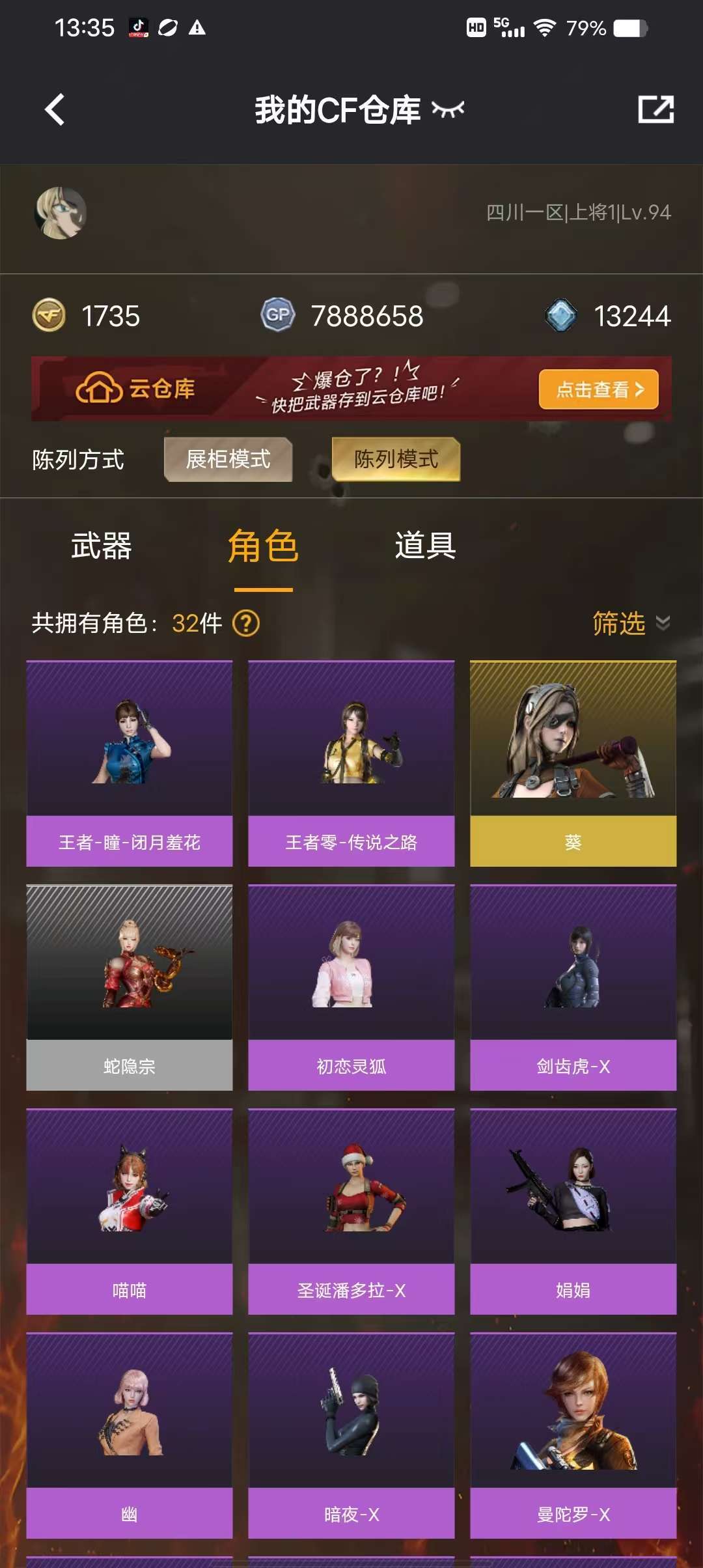This screenshot has height=1568, width=703.
Task: Open the 蛇隐宗 character card
Action: point(130,987)
